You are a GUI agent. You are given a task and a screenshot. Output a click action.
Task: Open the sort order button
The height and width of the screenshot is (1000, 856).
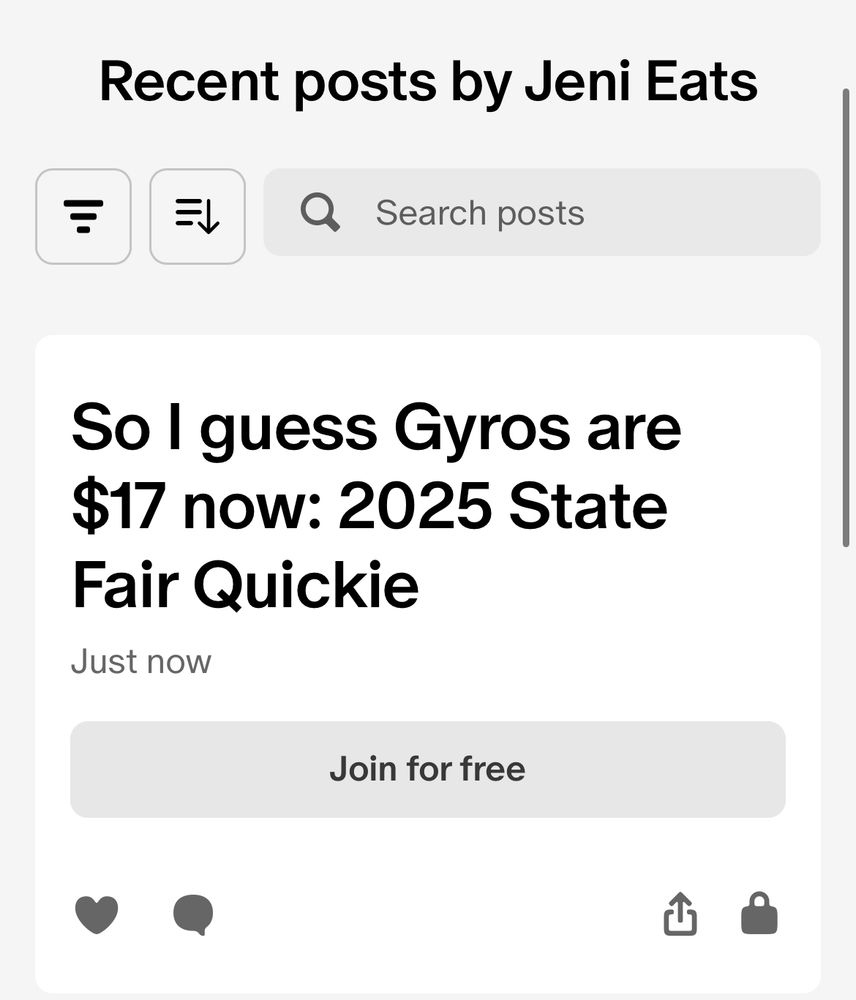click(197, 216)
